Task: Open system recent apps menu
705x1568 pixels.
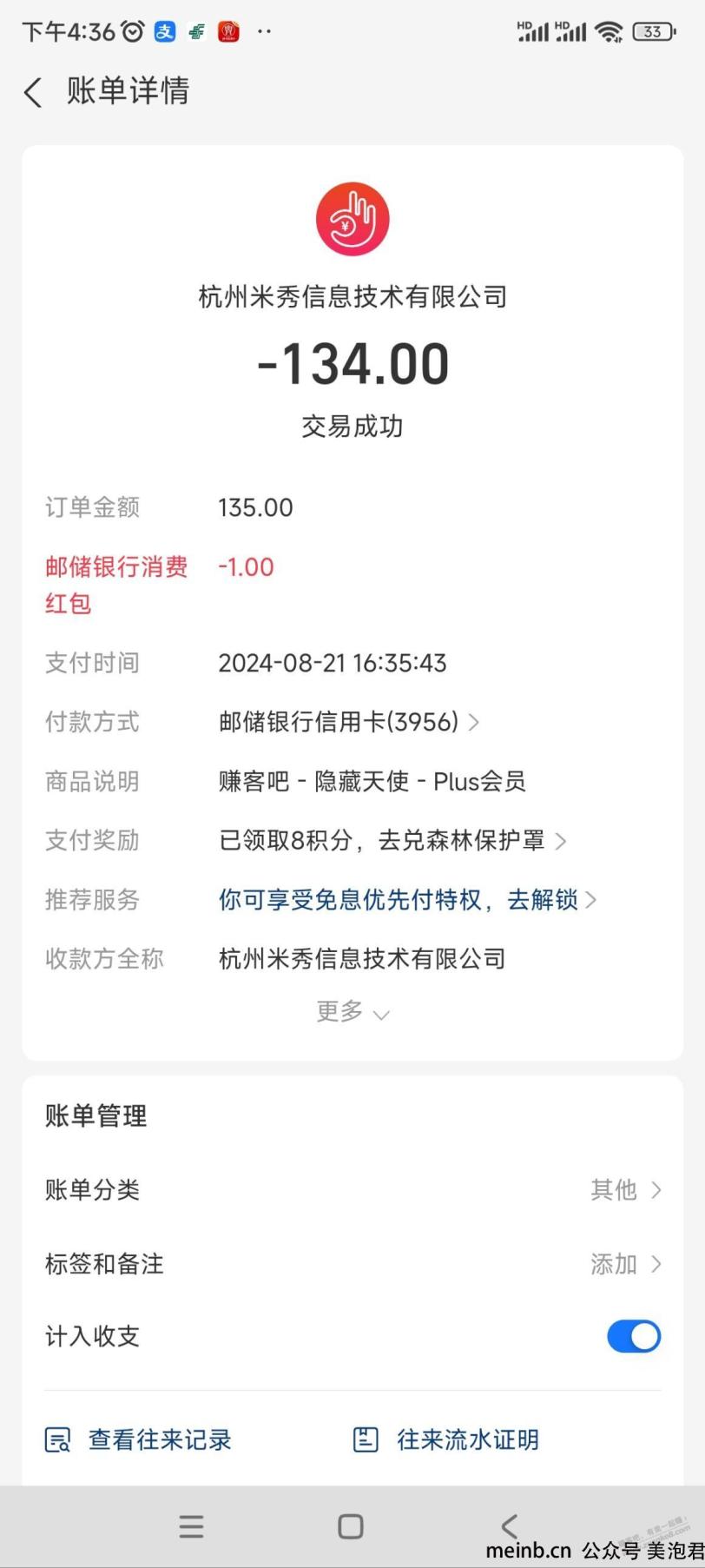Action: click(x=191, y=1526)
